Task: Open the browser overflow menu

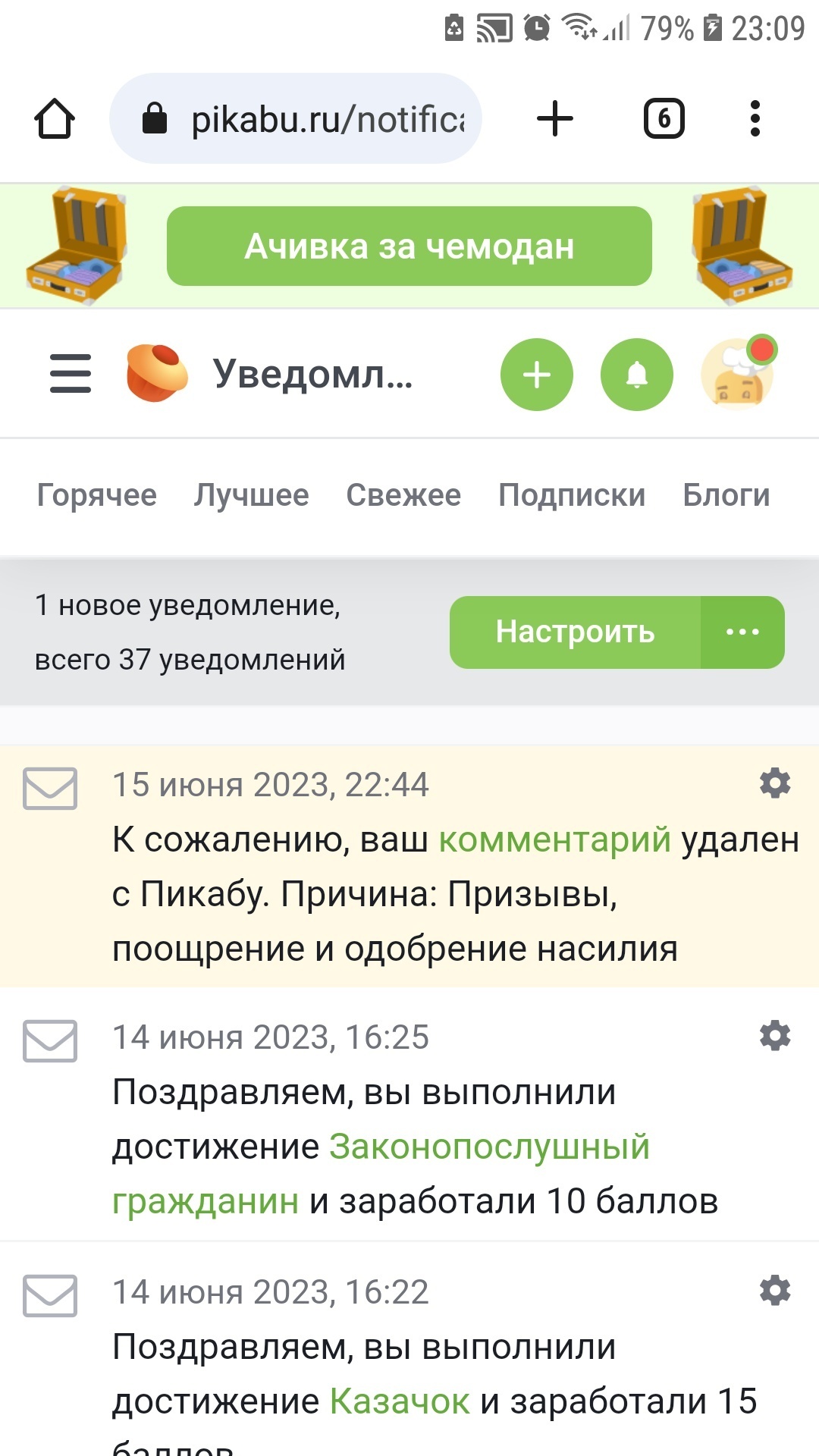Action: pos(755,119)
